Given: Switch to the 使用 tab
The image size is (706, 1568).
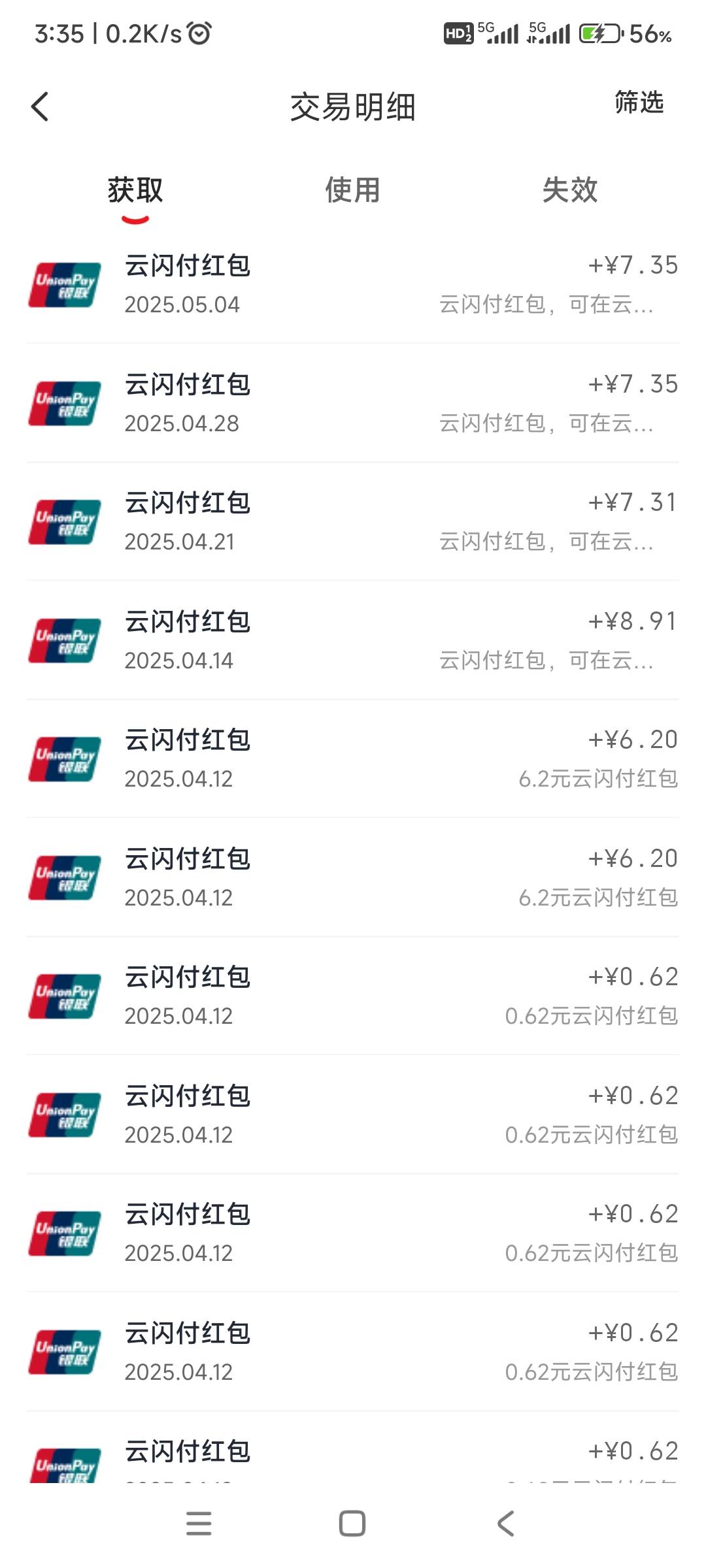Looking at the screenshot, I should click(x=352, y=189).
